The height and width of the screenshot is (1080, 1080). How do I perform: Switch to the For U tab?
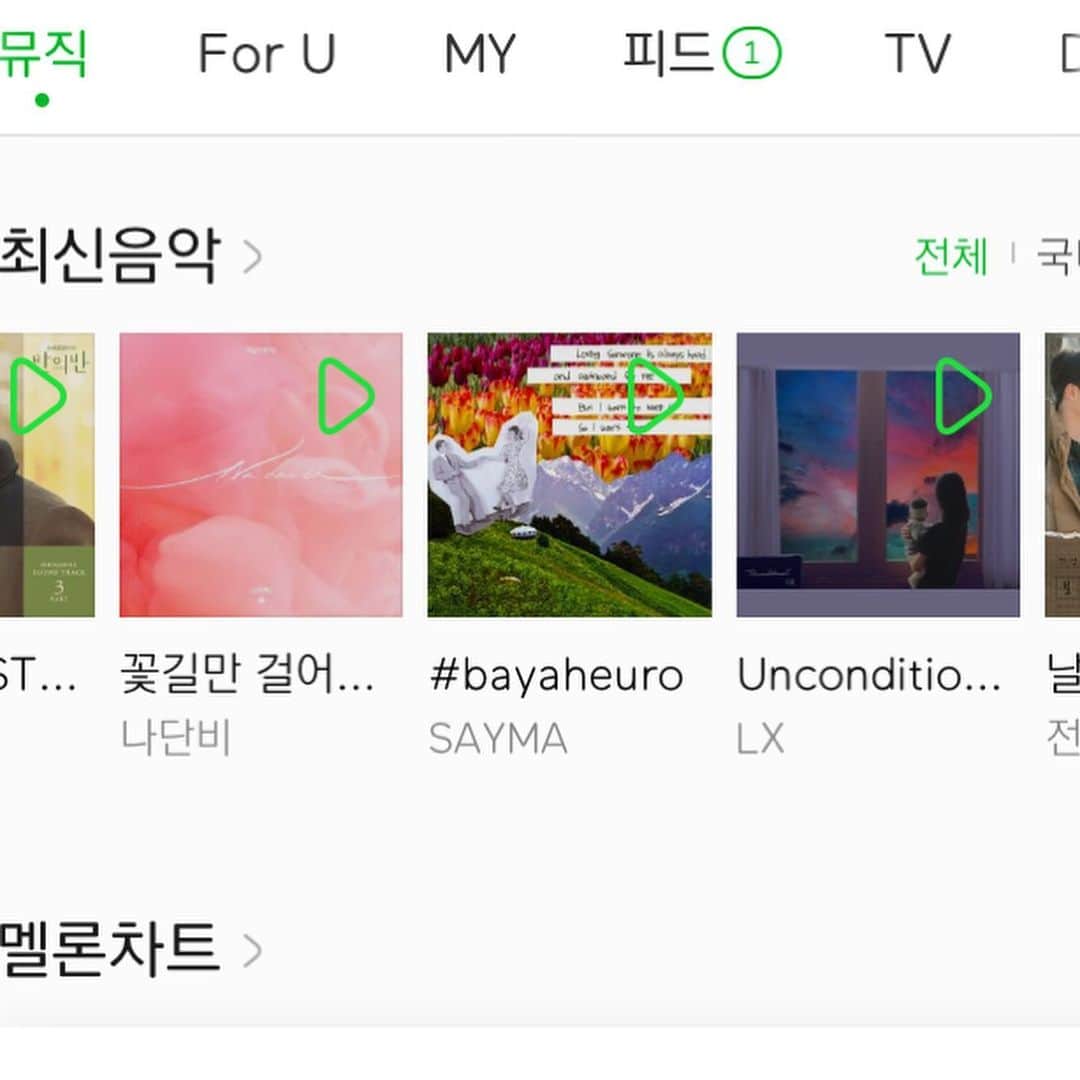tap(266, 55)
